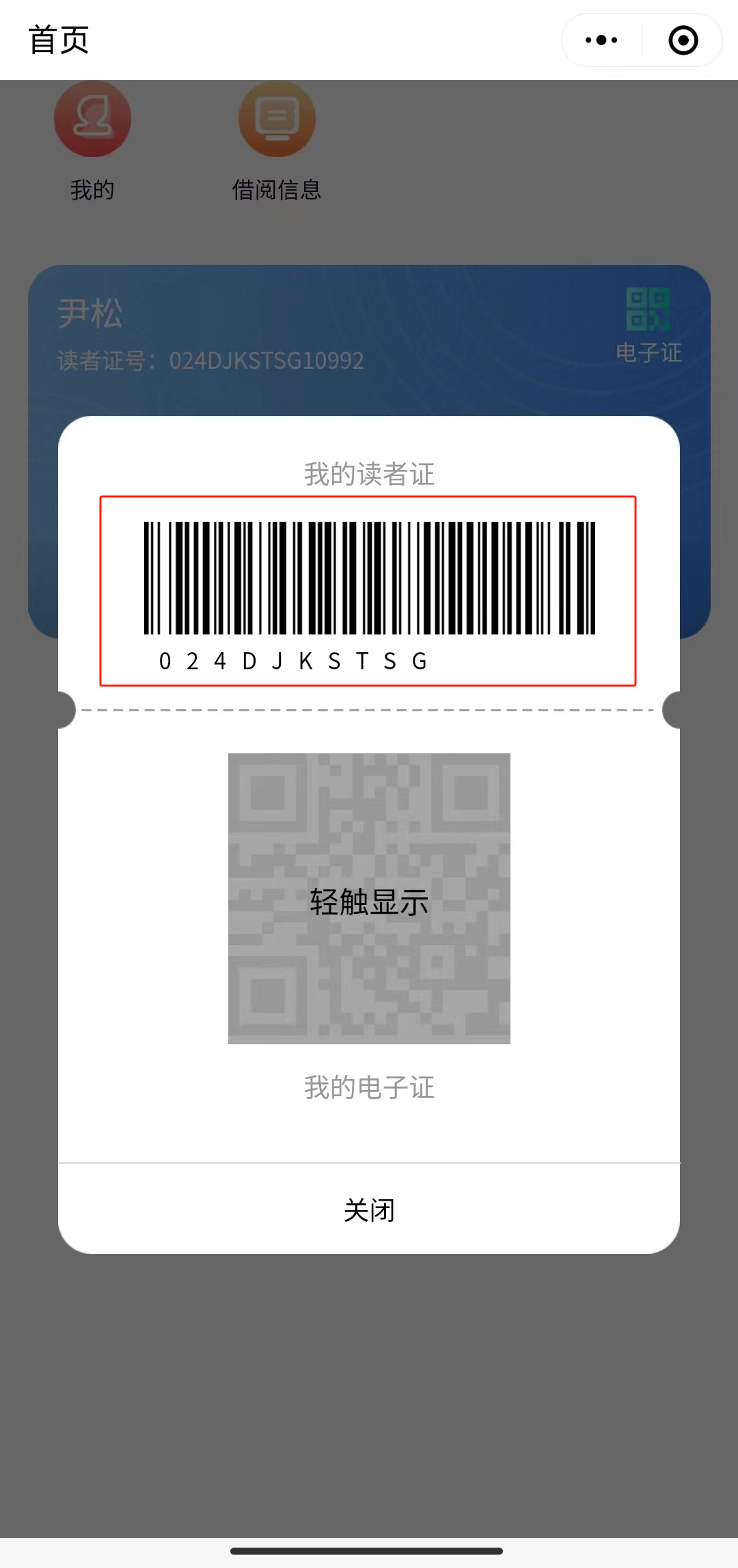The image size is (738, 1568).
Task: Close the reader card dialog with 关闭
Action: tap(369, 1210)
